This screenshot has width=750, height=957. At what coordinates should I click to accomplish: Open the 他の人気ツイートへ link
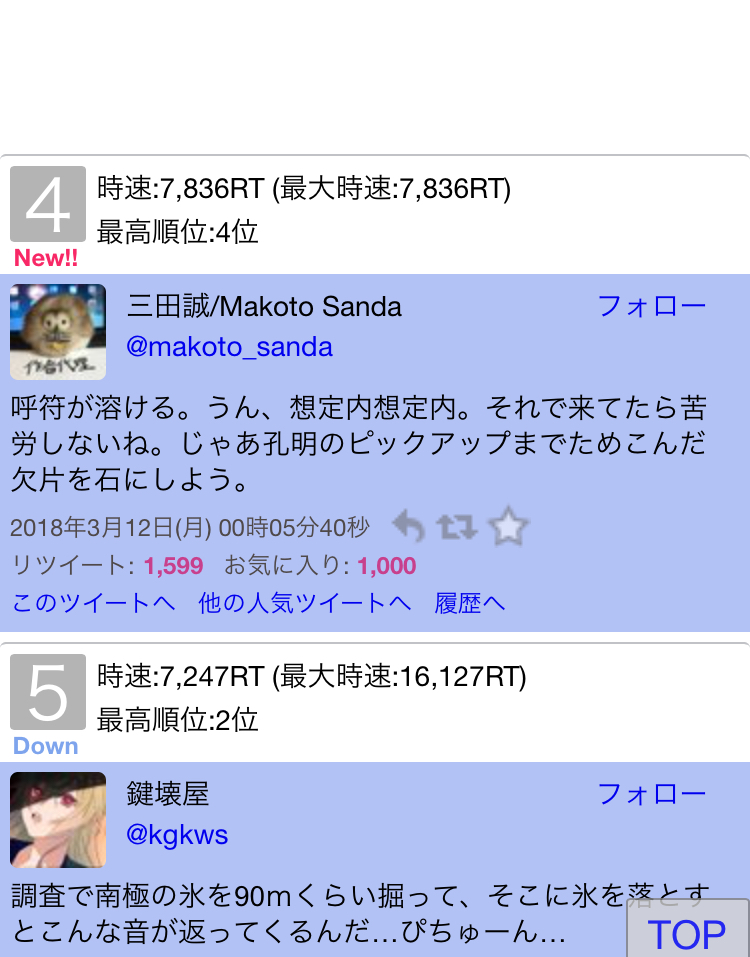(x=304, y=603)
